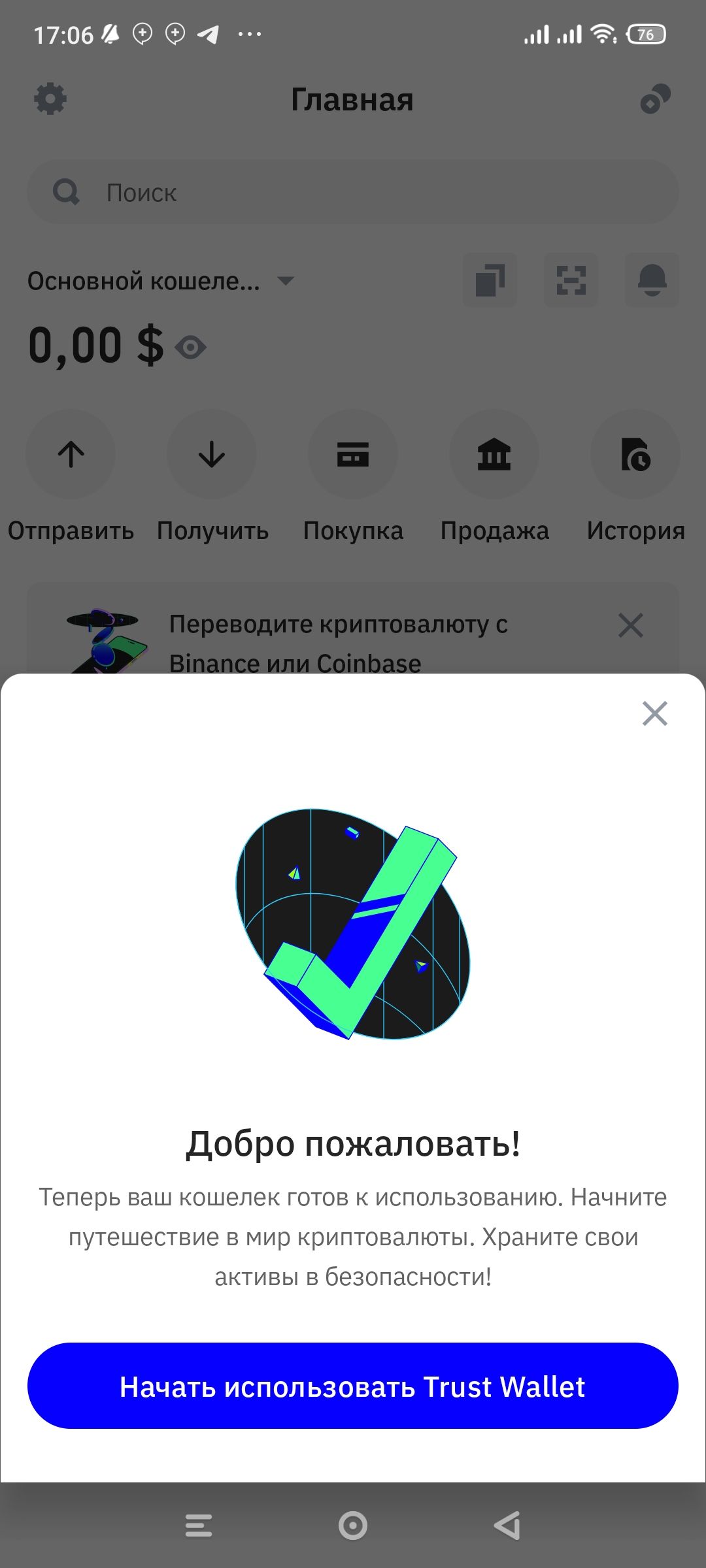Hide the balance with the eye icon
The image size is (706, 1568).
[191, 347]
